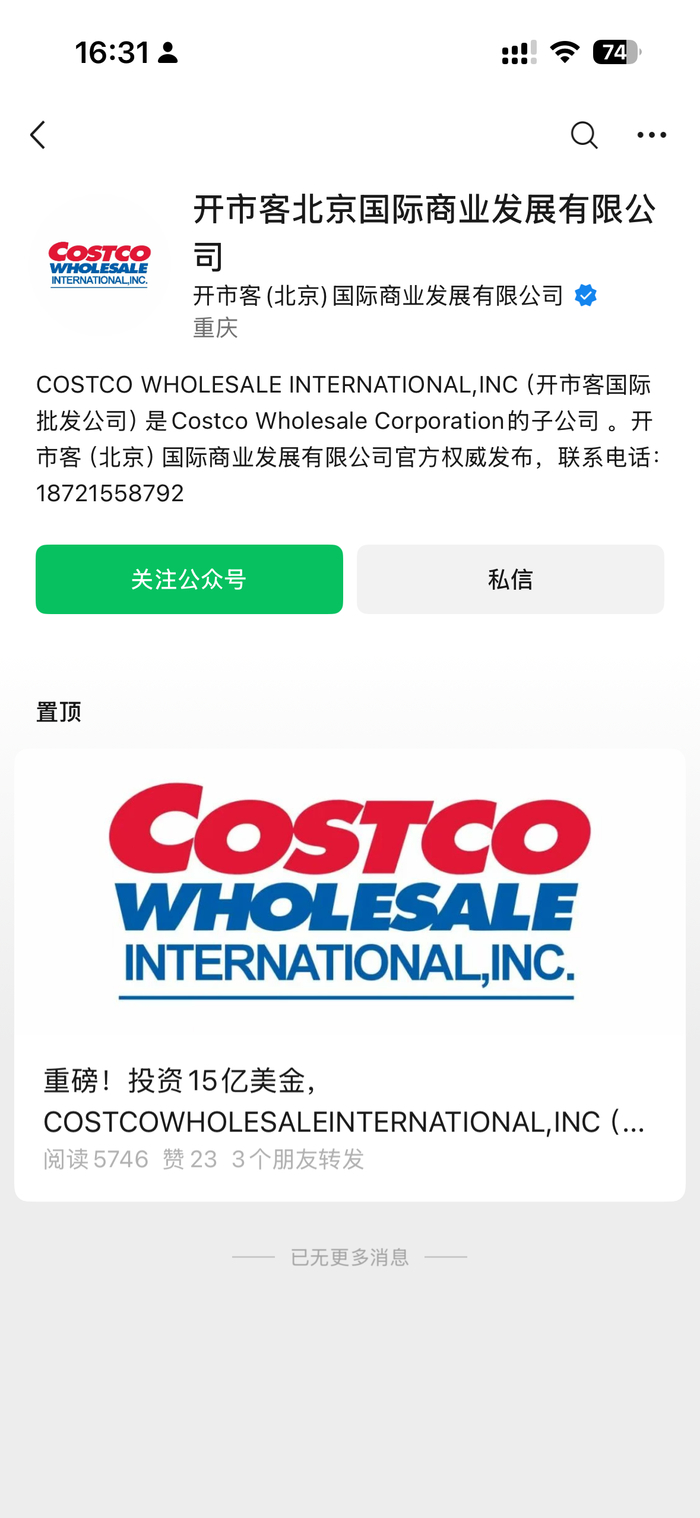Send a private message via 私信
Screen dimensions: 700x1518
[510, 579]
